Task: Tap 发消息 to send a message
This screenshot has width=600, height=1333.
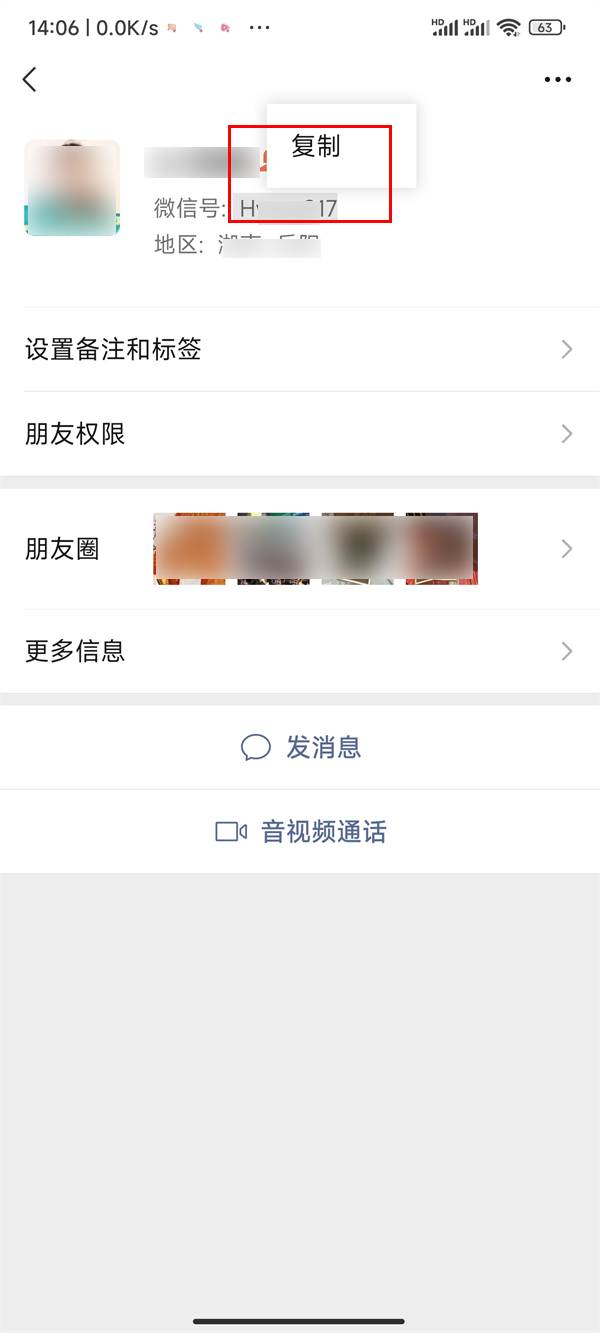Action: [x=301, y=747]
